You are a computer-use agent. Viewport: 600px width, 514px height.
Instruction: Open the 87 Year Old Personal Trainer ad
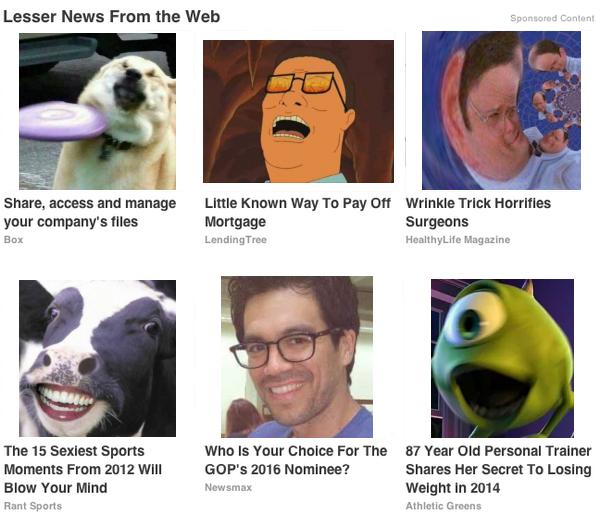pos(498,469)
